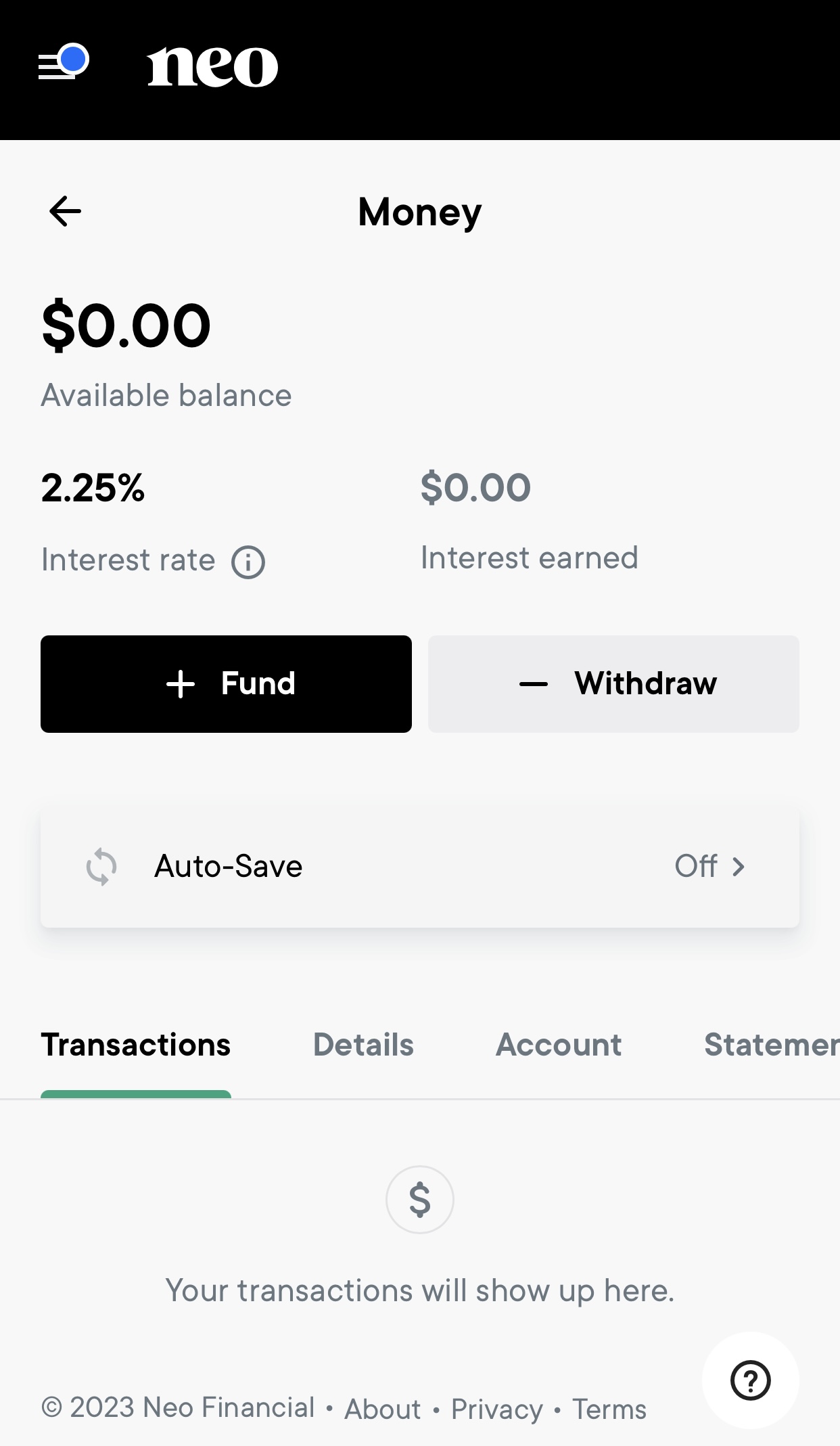Open the Terms link in the footer
The width and height of the screenshot is (840, 1446).
pyautogui.click(x=609, y=1409)
